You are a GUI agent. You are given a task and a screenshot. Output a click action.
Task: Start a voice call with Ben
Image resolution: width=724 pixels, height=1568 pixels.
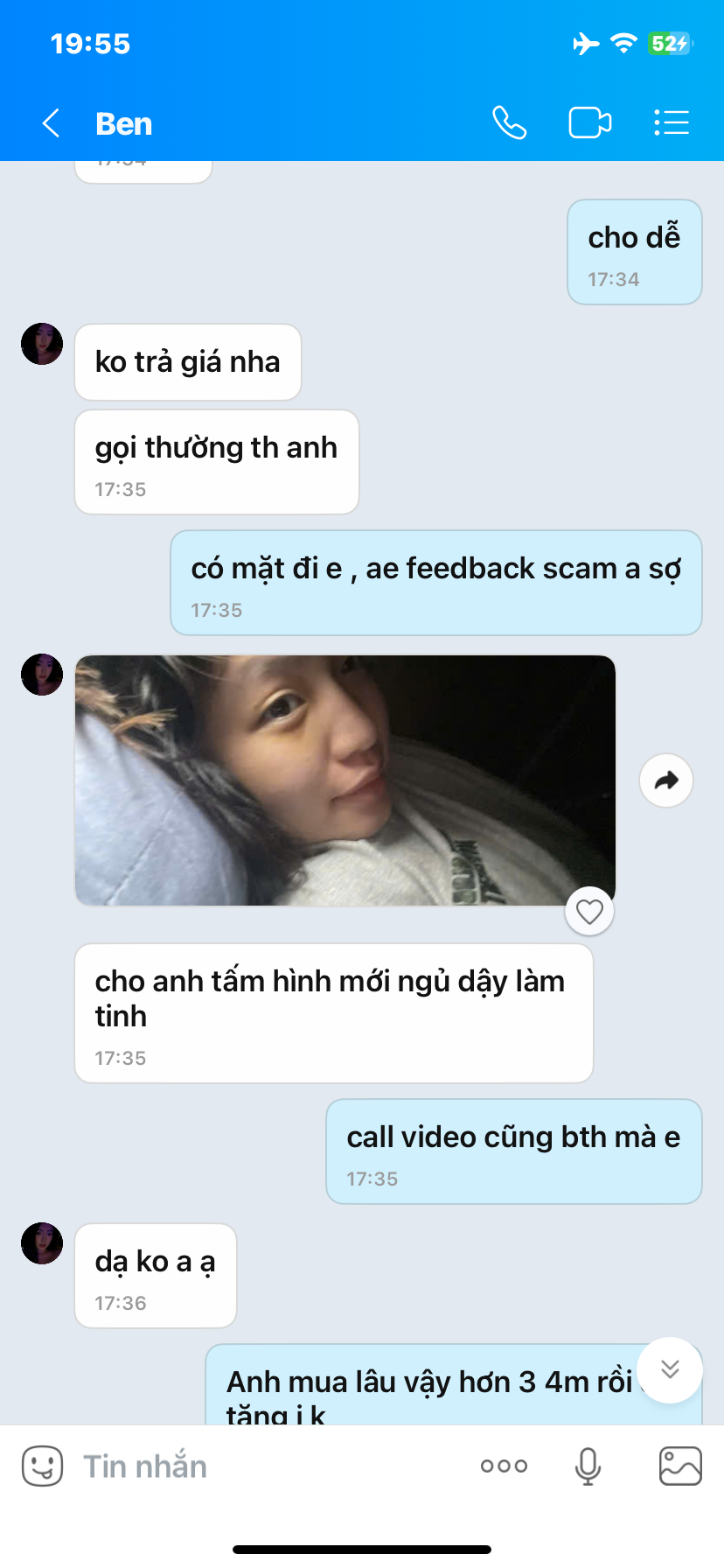pos(509,123)
